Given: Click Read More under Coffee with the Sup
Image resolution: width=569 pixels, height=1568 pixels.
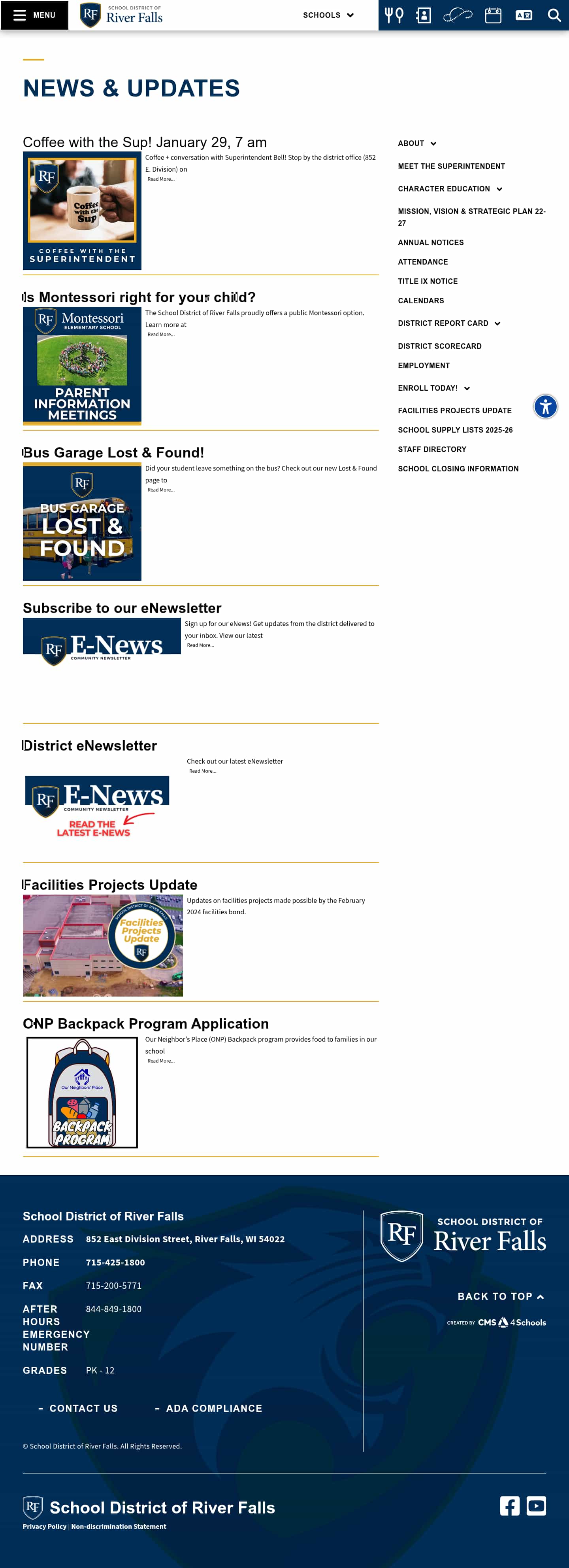Looking at the screenshot, I should [161, 178].
